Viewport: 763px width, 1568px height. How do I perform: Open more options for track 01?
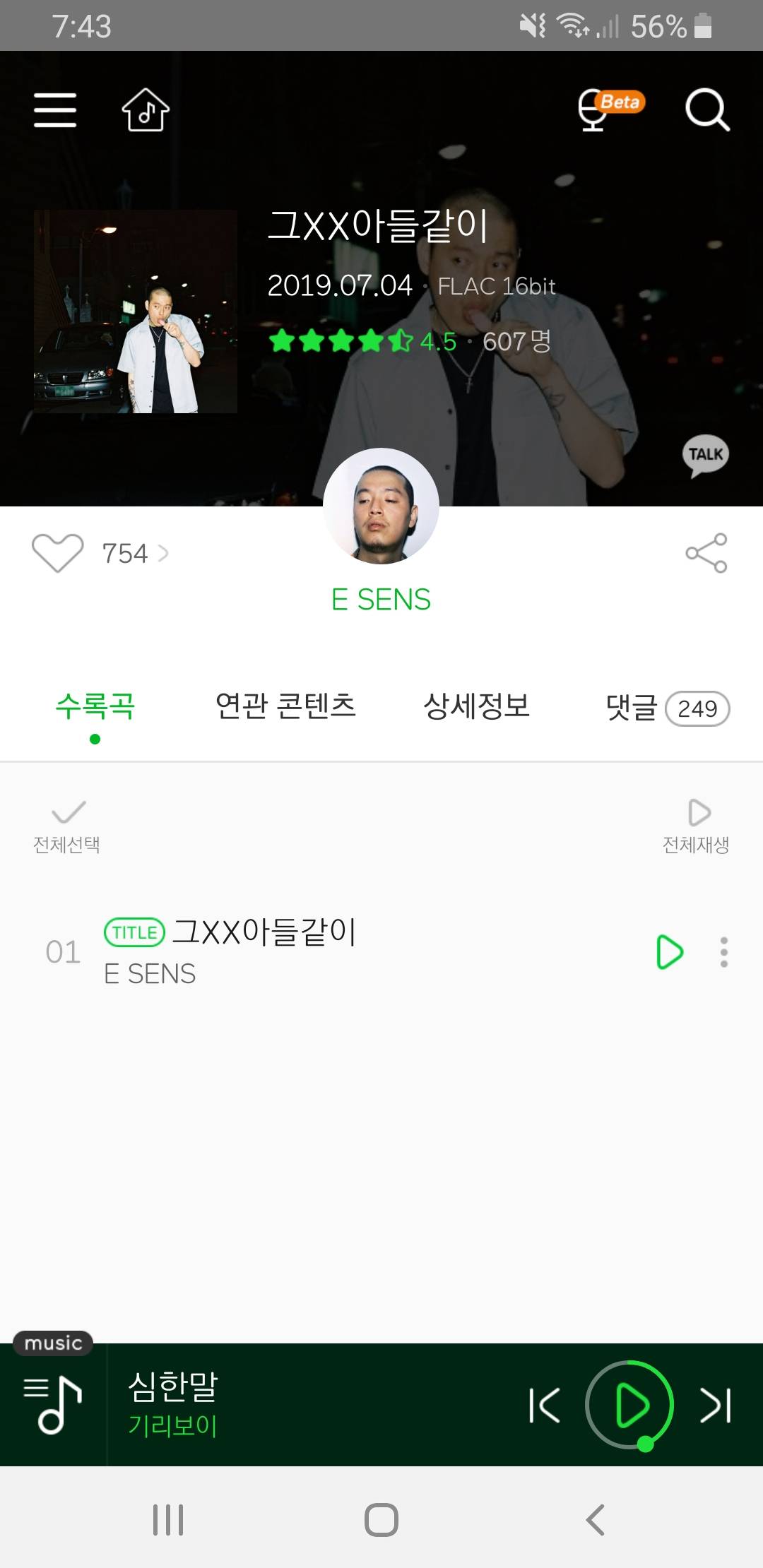pos(723,952)
